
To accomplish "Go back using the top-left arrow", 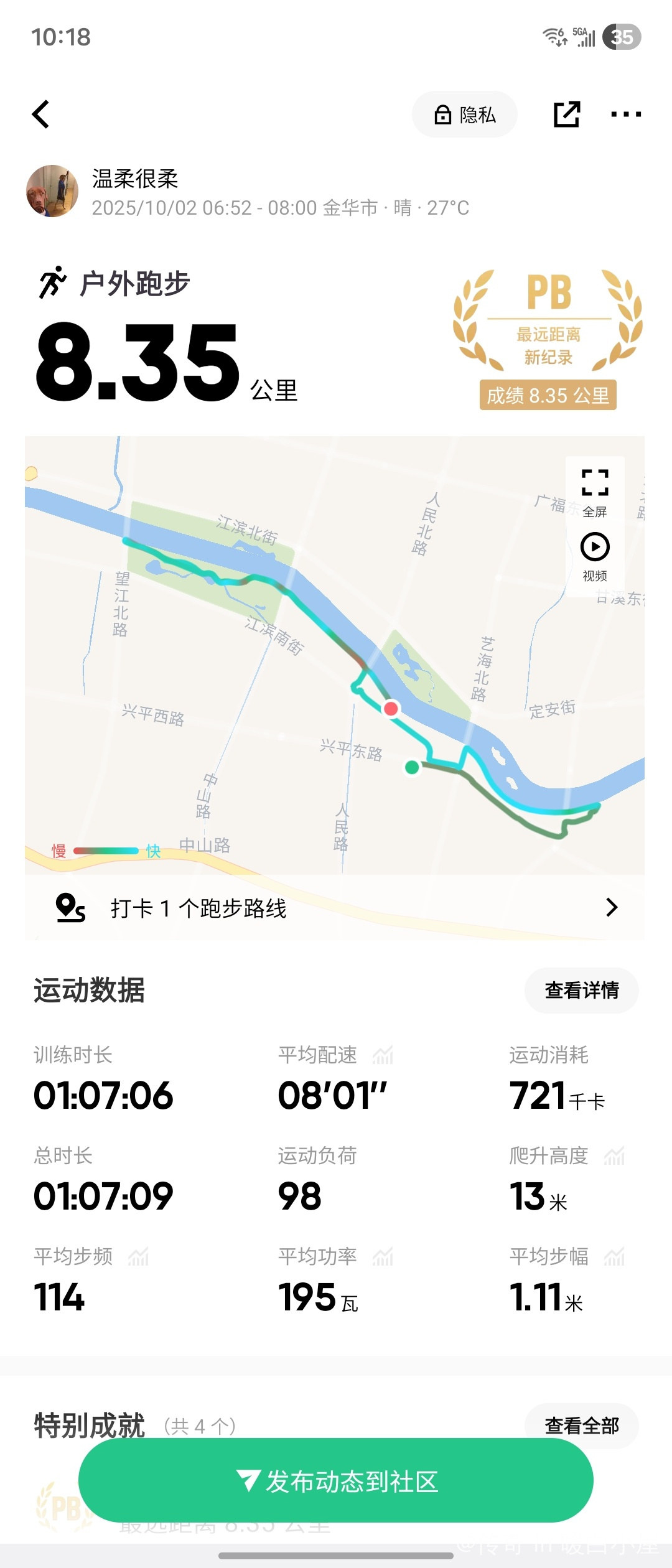I will click(41, 114).
